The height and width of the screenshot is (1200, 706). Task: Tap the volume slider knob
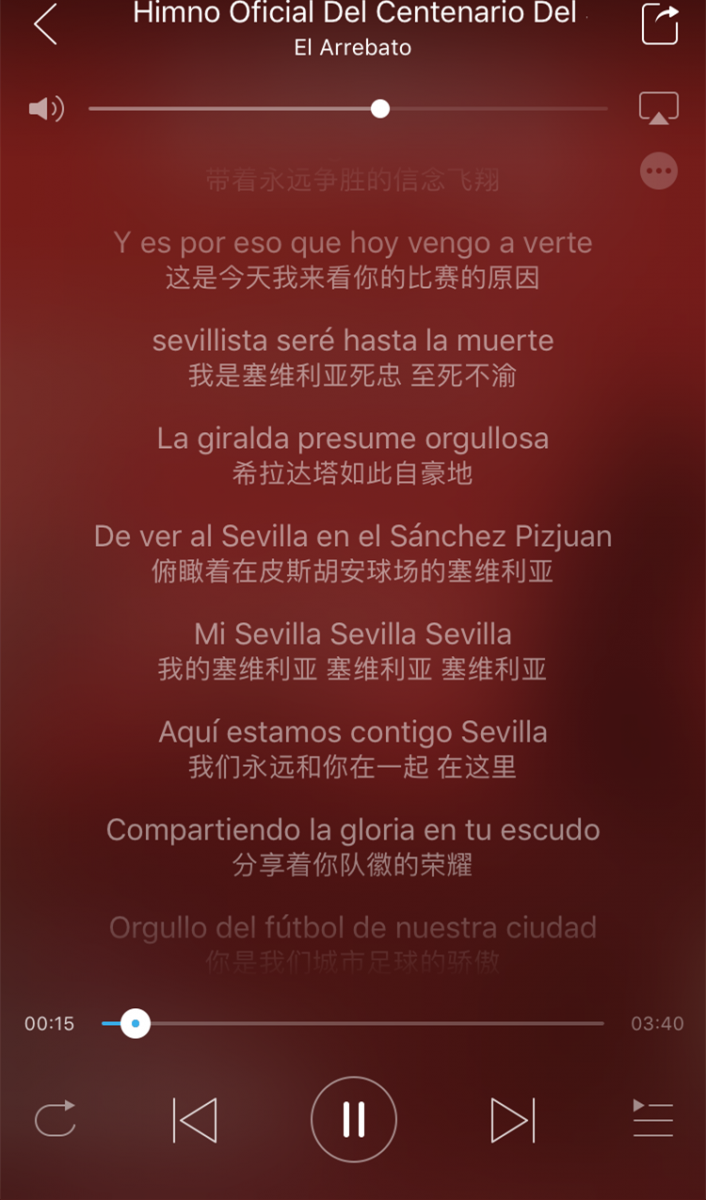click(x=380, y=108)
